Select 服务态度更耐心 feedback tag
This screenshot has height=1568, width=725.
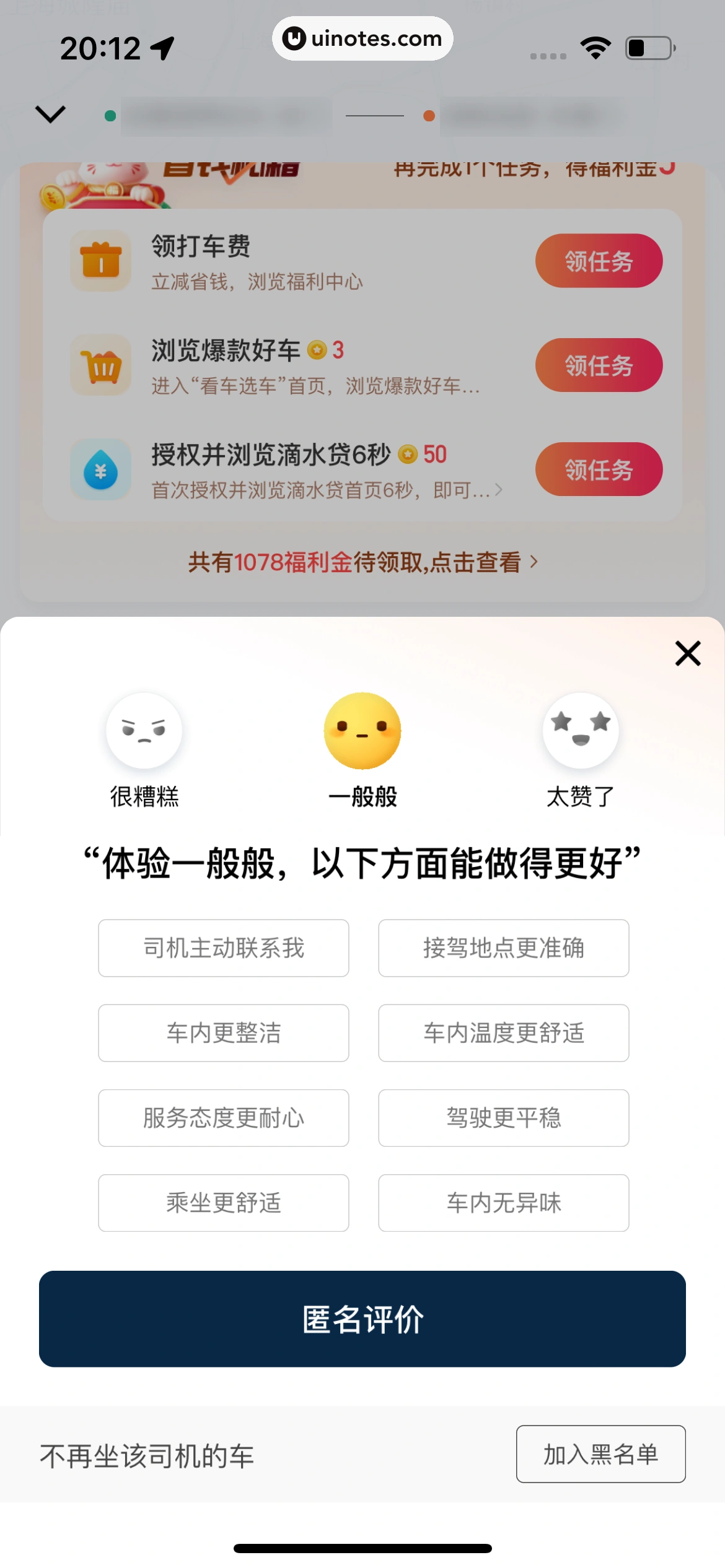[x=224, y=1118]
